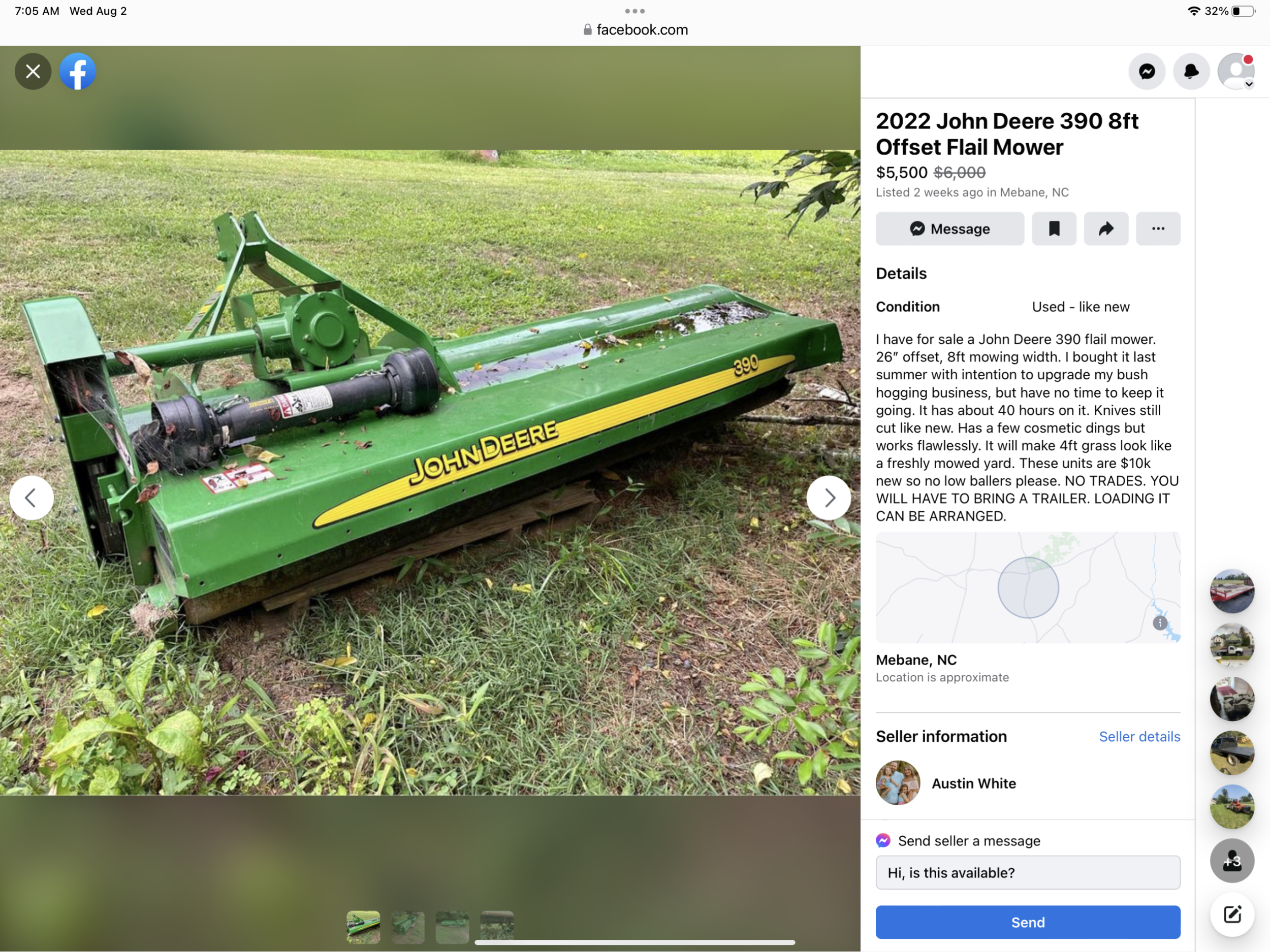This screenshot has width=1270, height=952.
Task: Open the Seller details link
Action: (x=1139, y=737)
